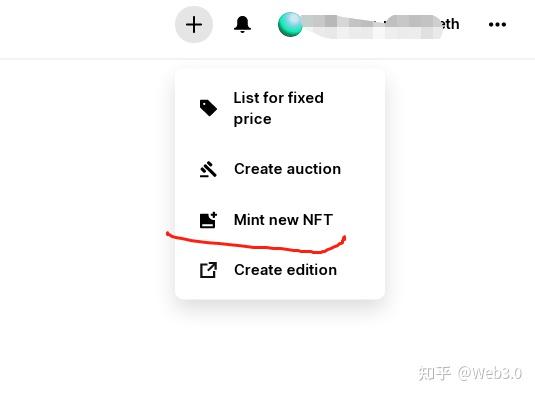The width and height of the screenshot is (535, 396).
Task: Open the account profile ending in eth
Action: [368, 24]
